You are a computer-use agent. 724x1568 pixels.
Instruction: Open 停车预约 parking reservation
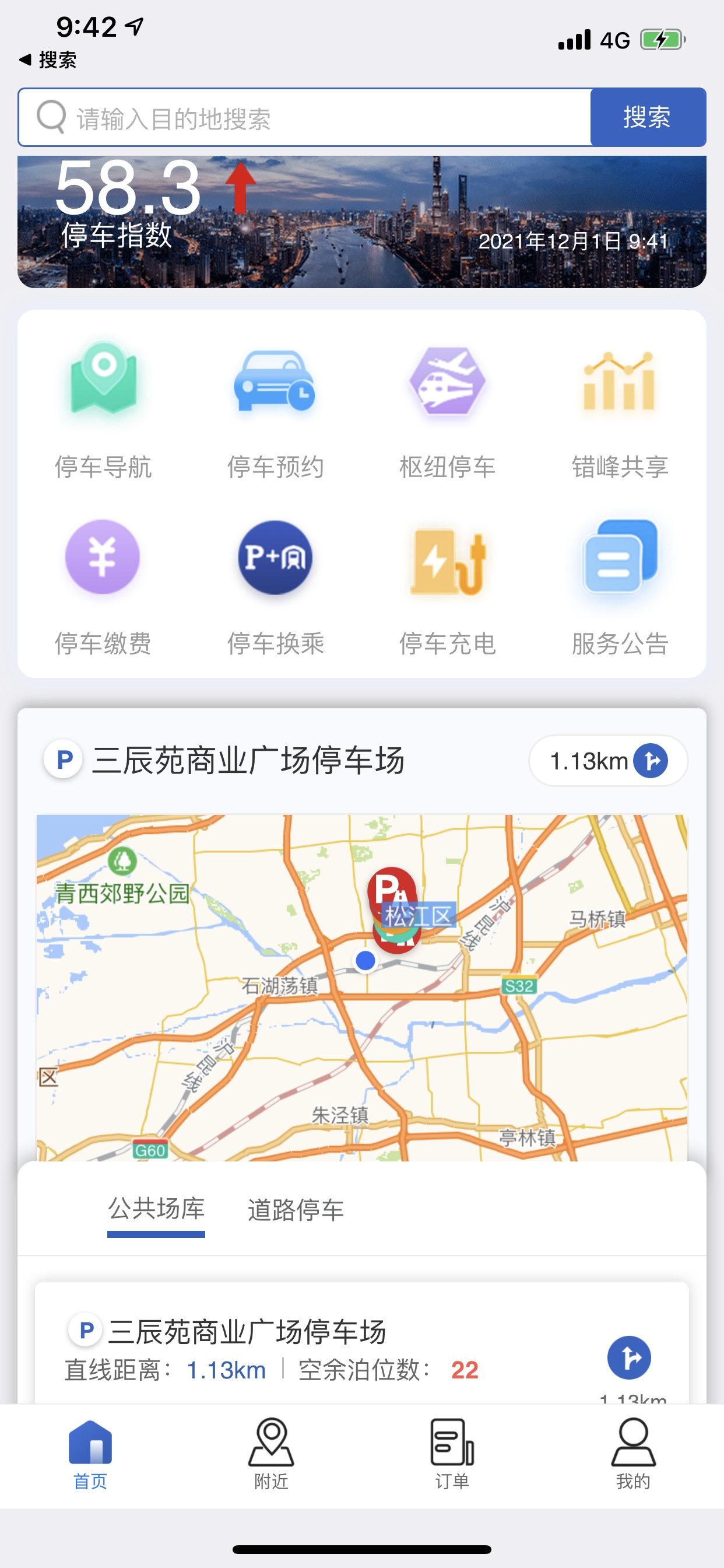point(275,409)
